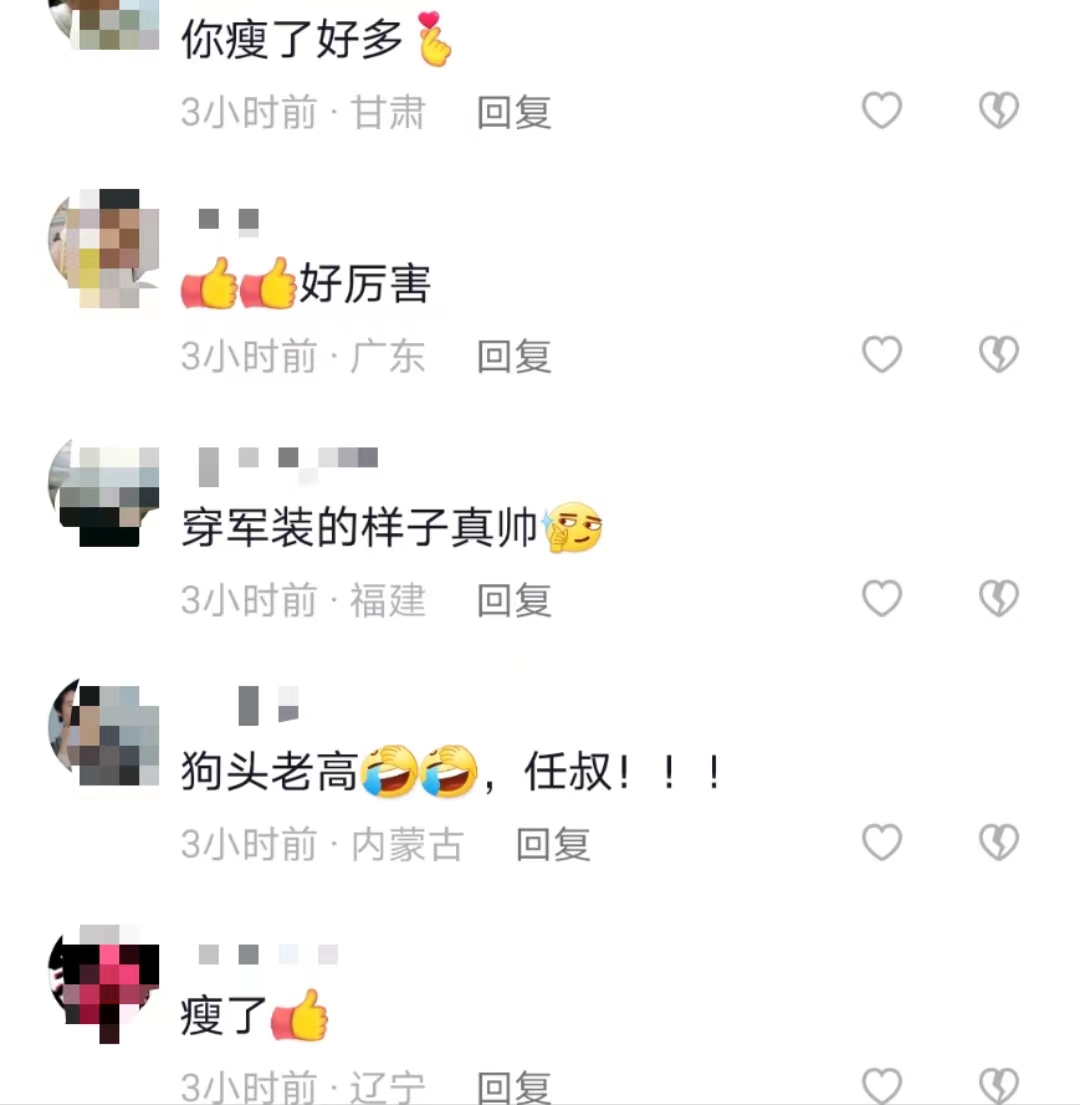Open the avatar of the first commenter
This screenshot has width=1080, height=1105.
[x=102, y=20]
